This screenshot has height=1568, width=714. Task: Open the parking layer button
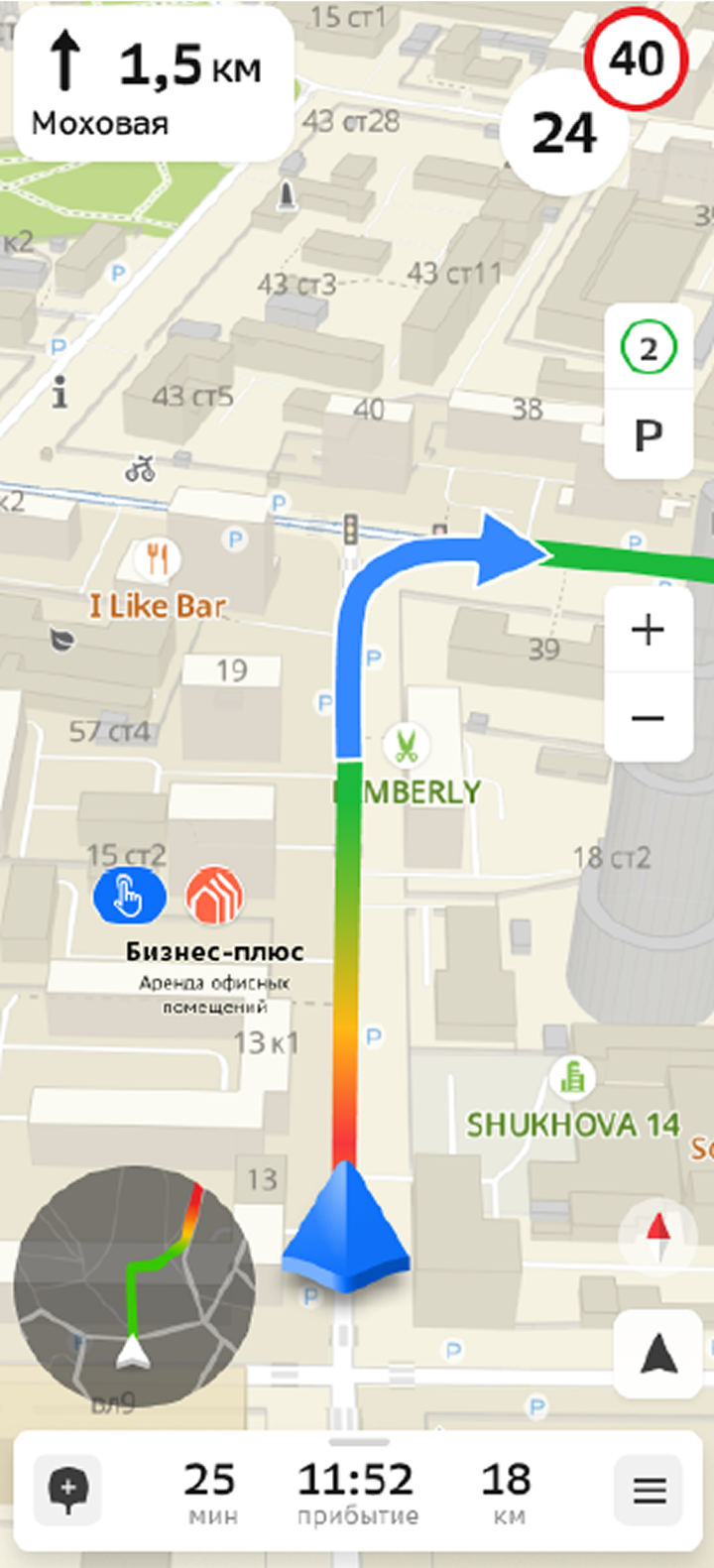click(648, 434)
